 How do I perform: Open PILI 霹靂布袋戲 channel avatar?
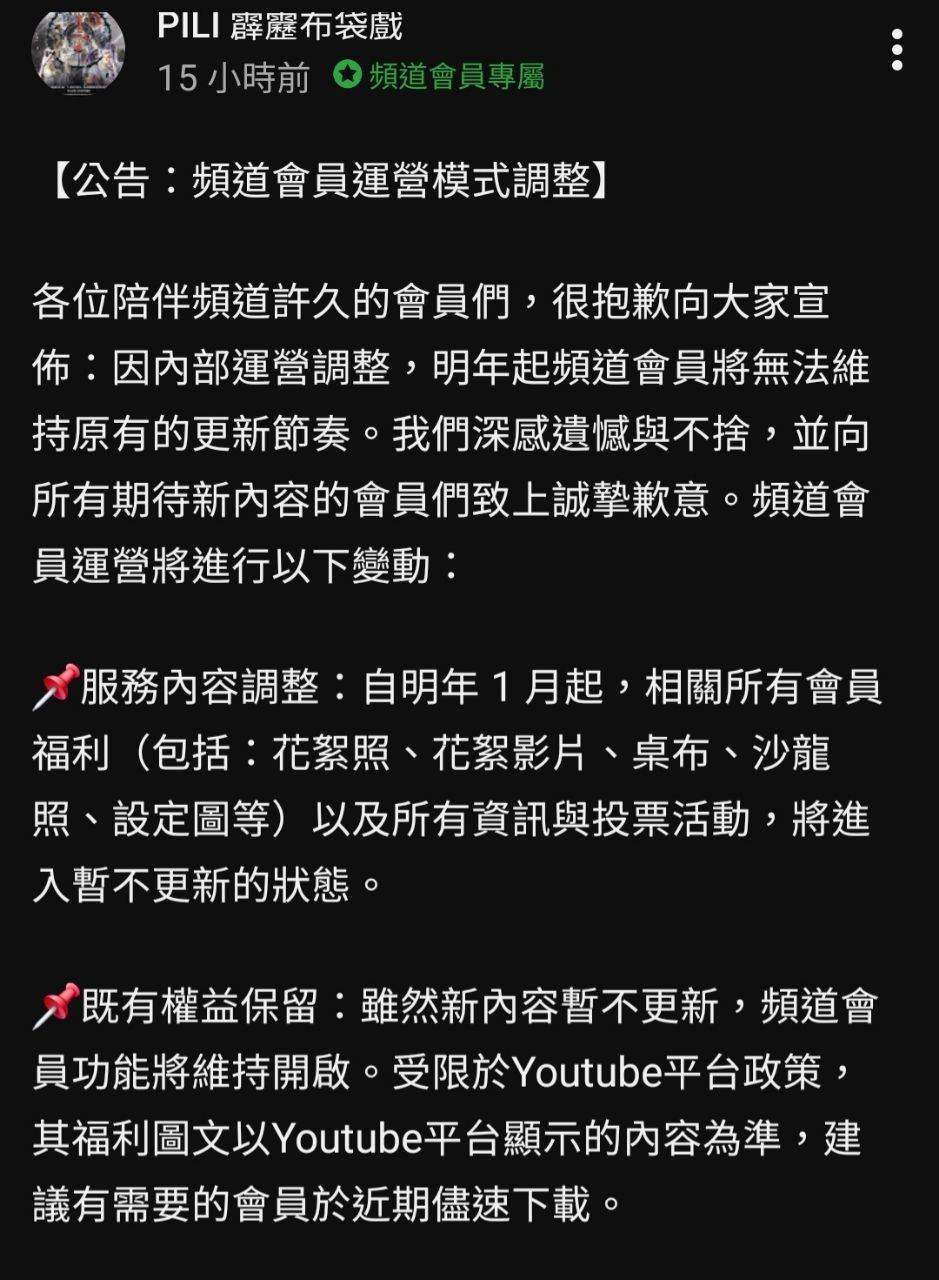click(78, 48)
